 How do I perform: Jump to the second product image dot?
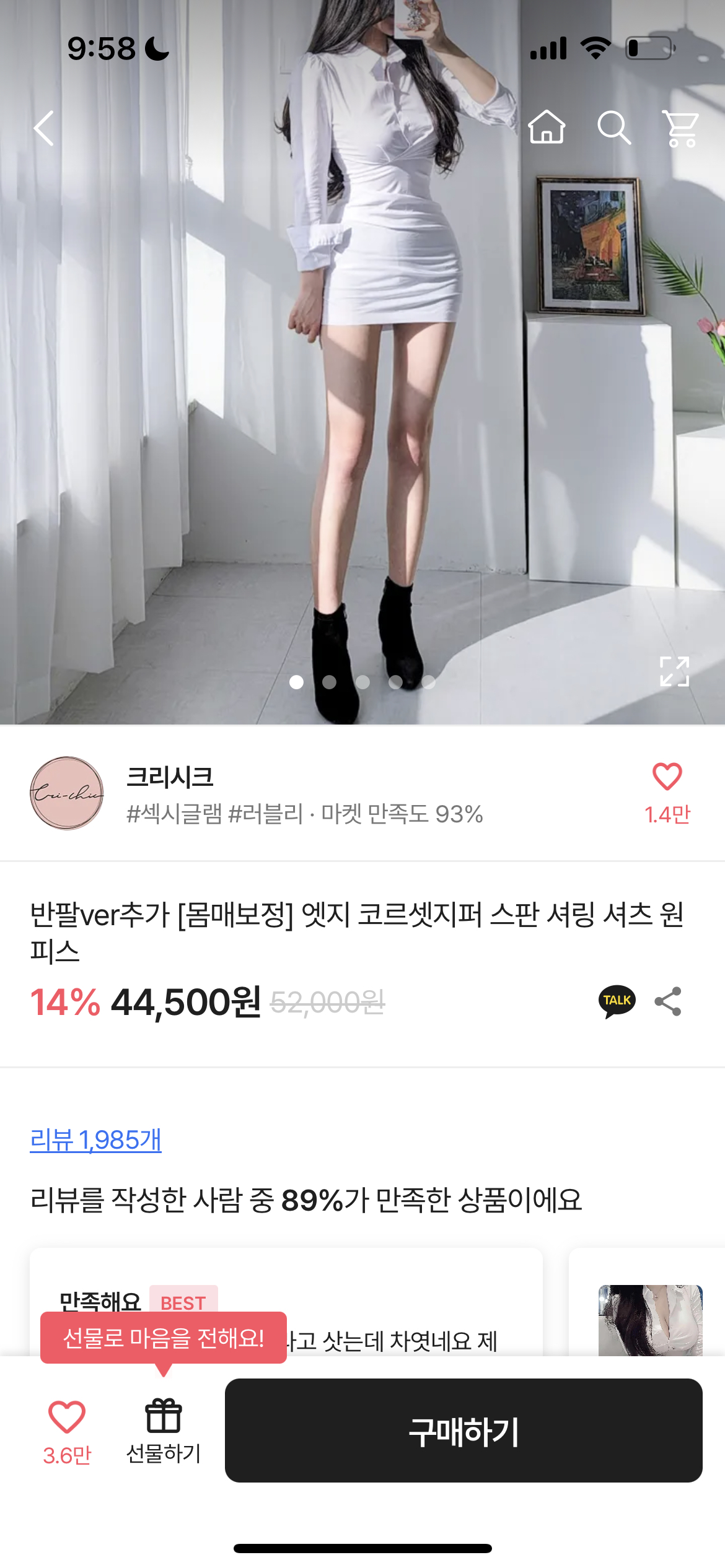[330, 682]
